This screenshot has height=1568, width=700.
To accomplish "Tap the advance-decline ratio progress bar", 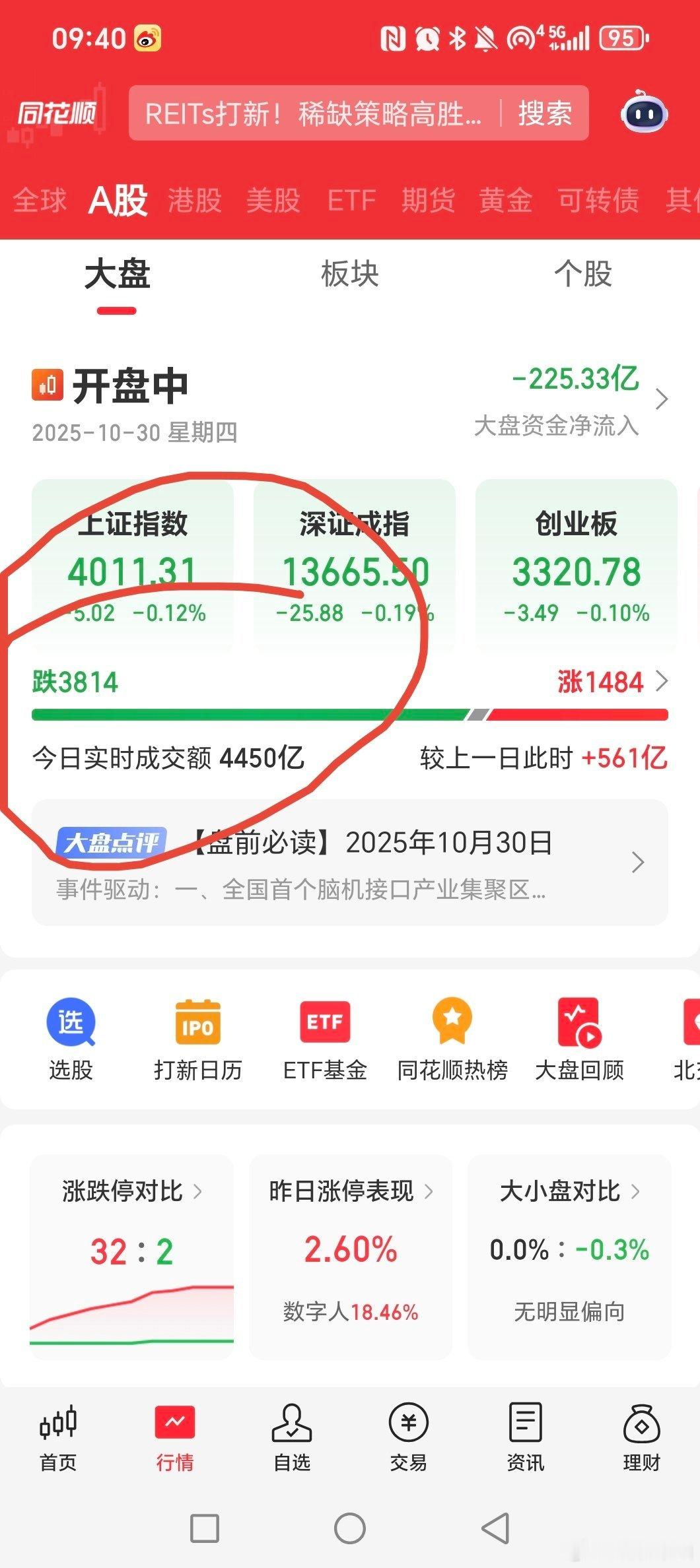I will 350,713.
